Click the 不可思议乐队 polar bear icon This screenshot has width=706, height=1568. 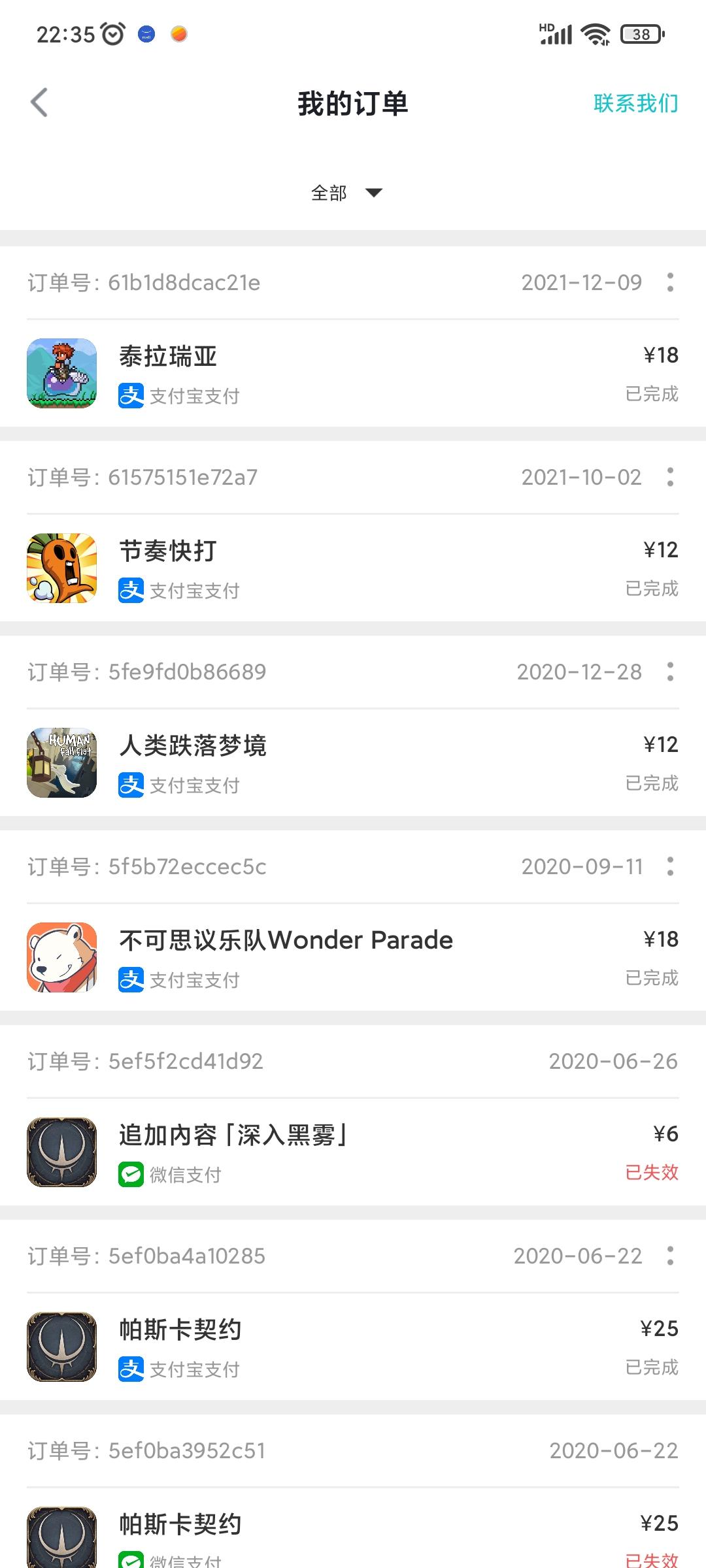61,956
